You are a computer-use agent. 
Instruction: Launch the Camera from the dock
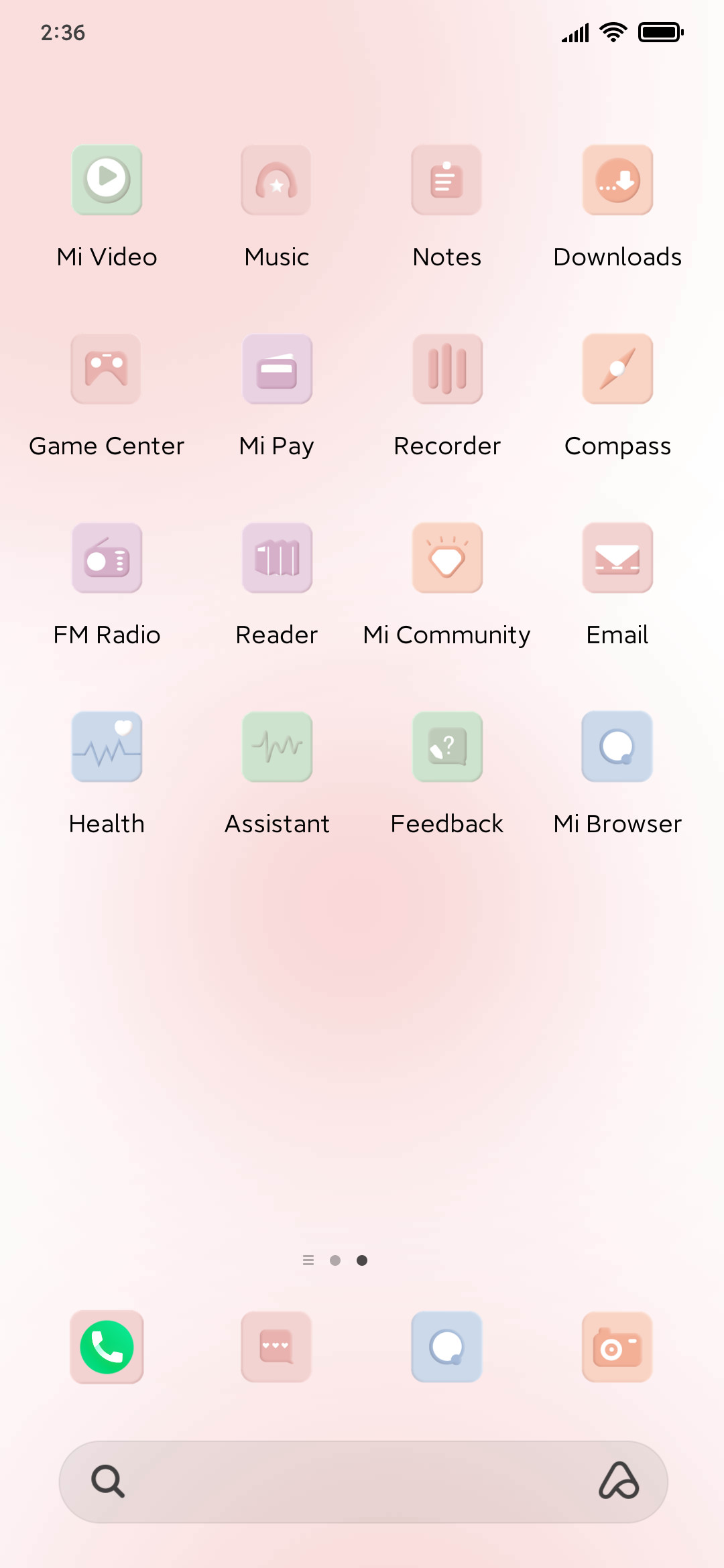tap(617, 1347)
